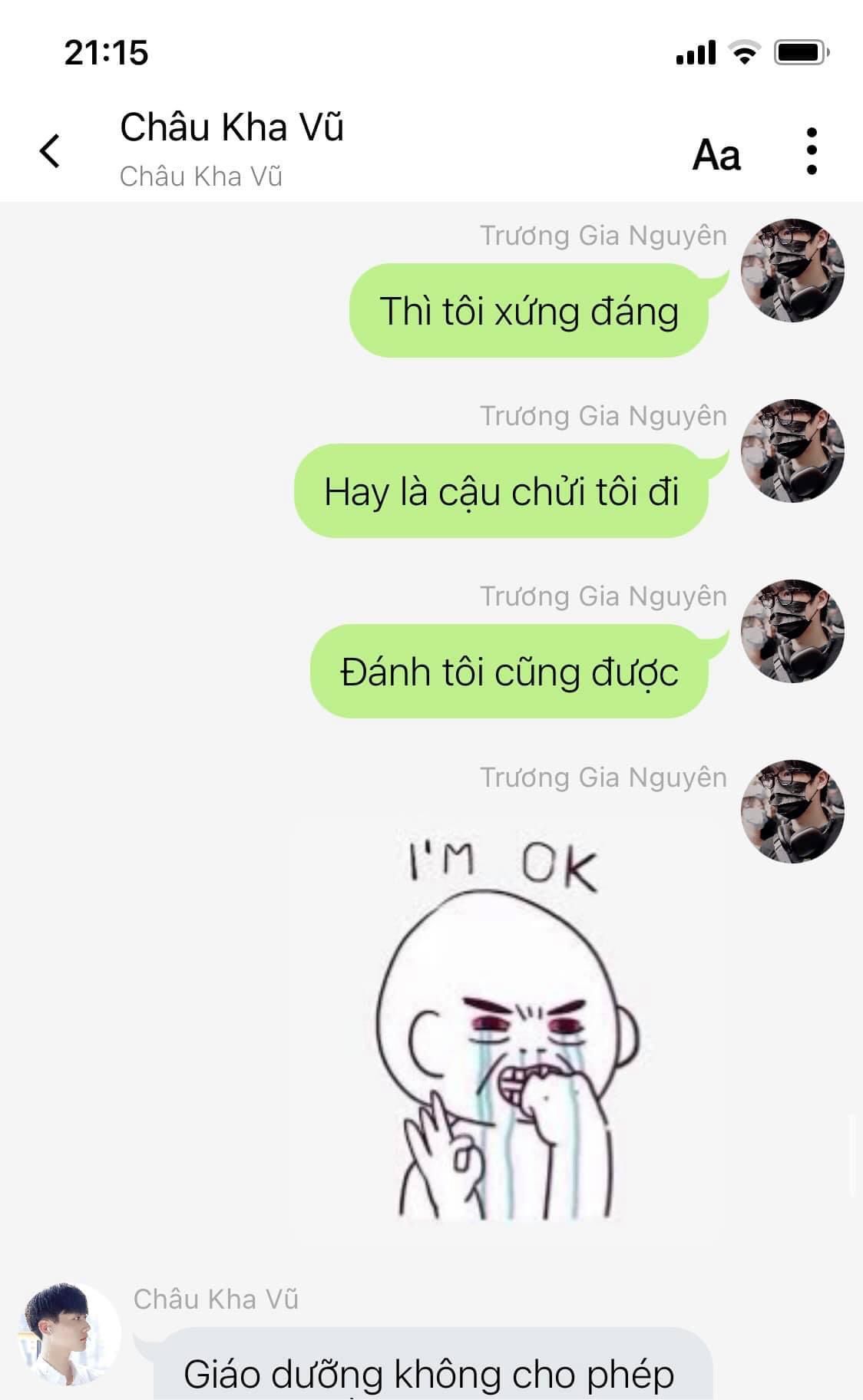Viewport: 863px width, 1400px height.
Task: Go back from Châu Kha Vũ chat
Action: (51, 150)
